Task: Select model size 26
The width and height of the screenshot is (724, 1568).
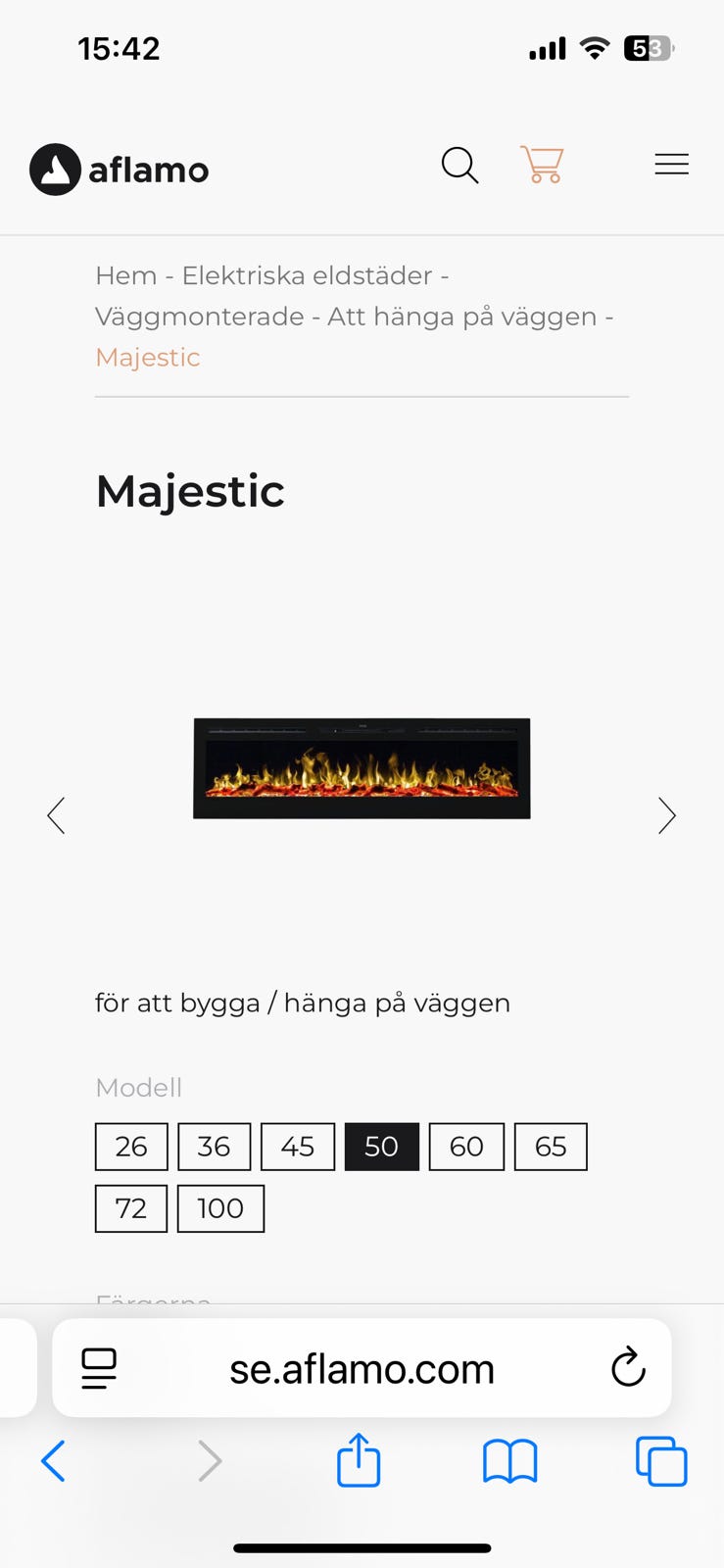Action: (x=131, y=1147)
